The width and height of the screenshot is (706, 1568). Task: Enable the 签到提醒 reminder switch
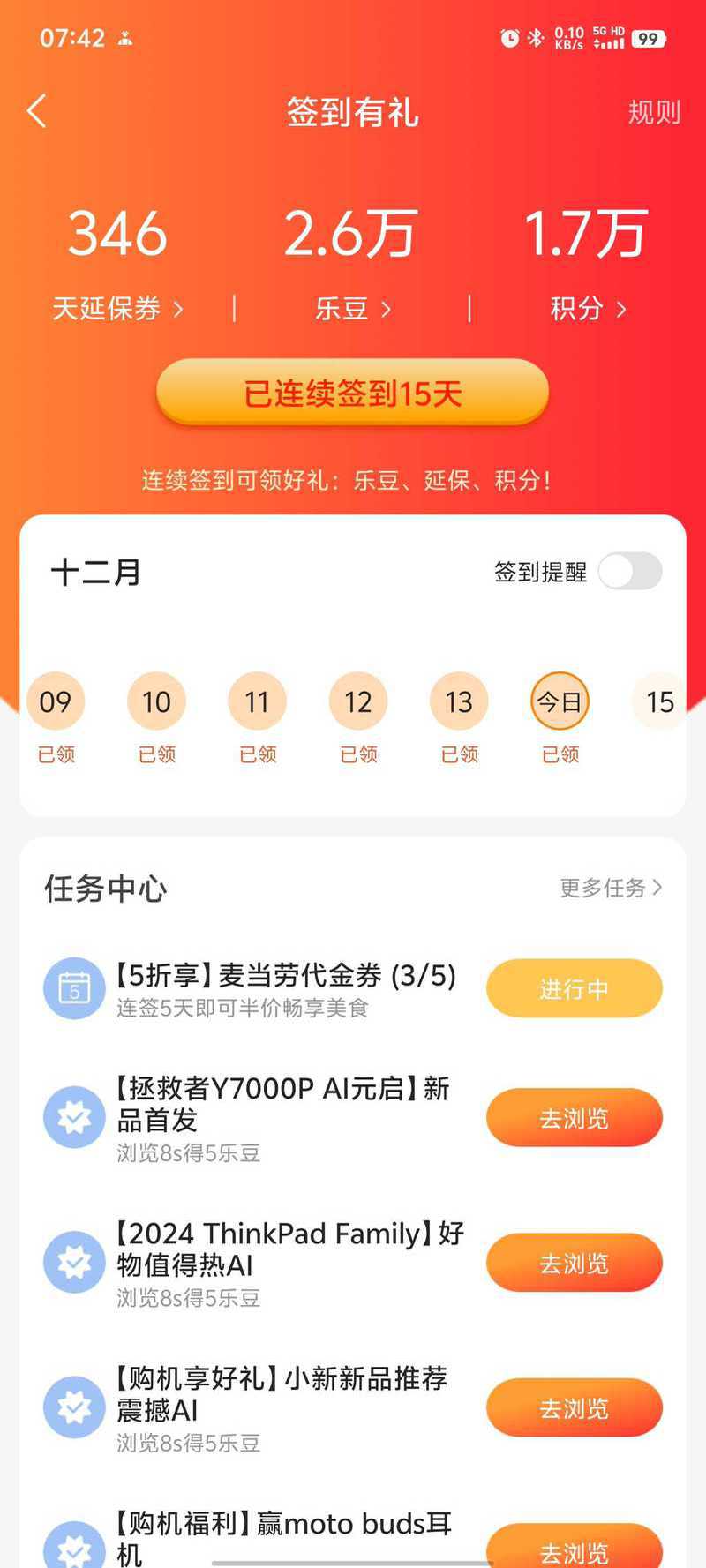click(x=630, y=572)
